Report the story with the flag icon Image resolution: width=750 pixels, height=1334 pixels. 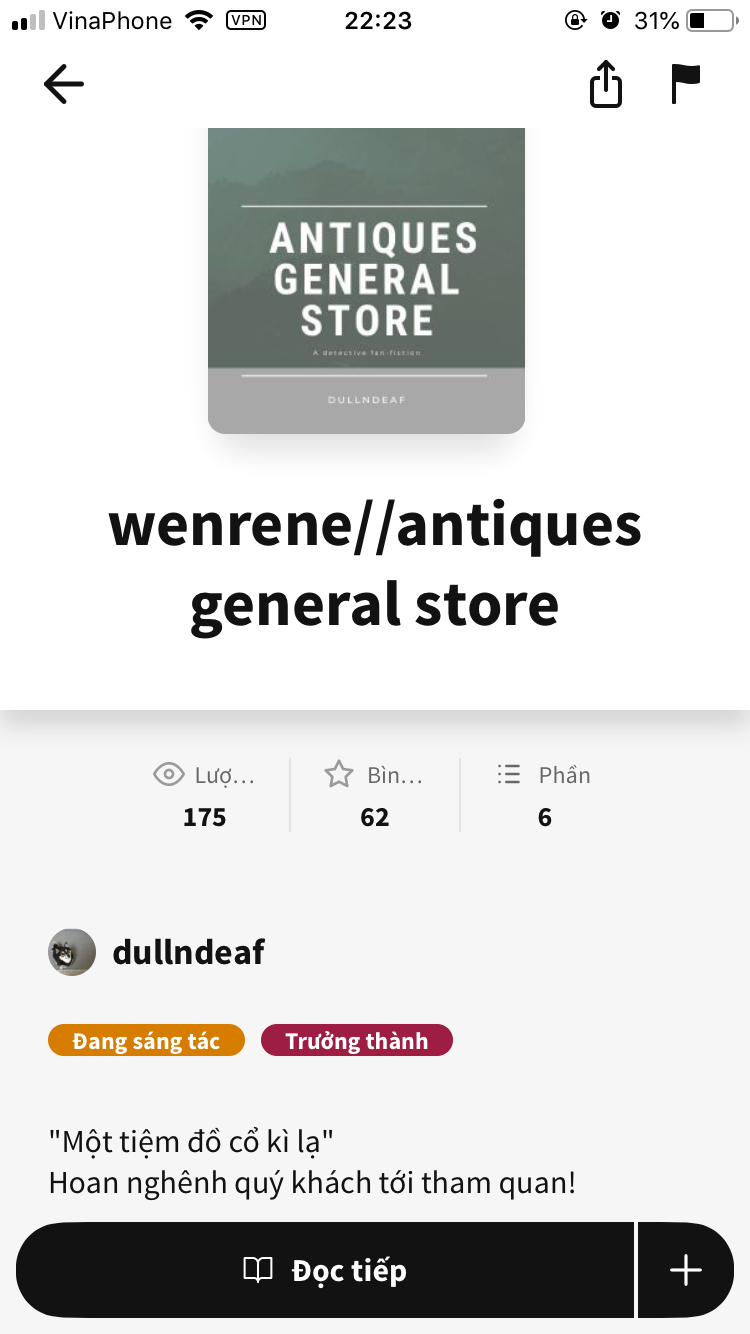pyautogui.click(x=685, y=84)
